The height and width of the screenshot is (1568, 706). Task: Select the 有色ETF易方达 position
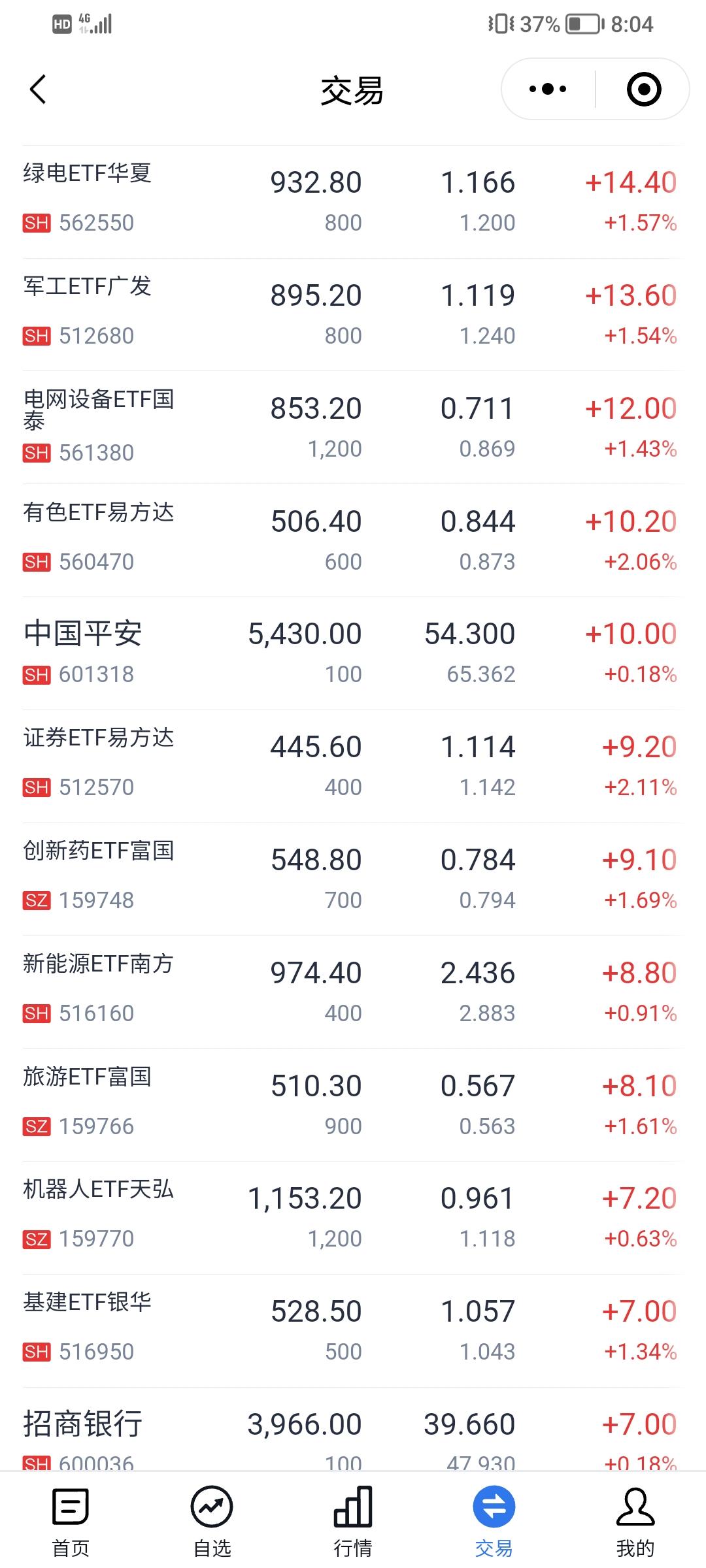pos(352,541)
